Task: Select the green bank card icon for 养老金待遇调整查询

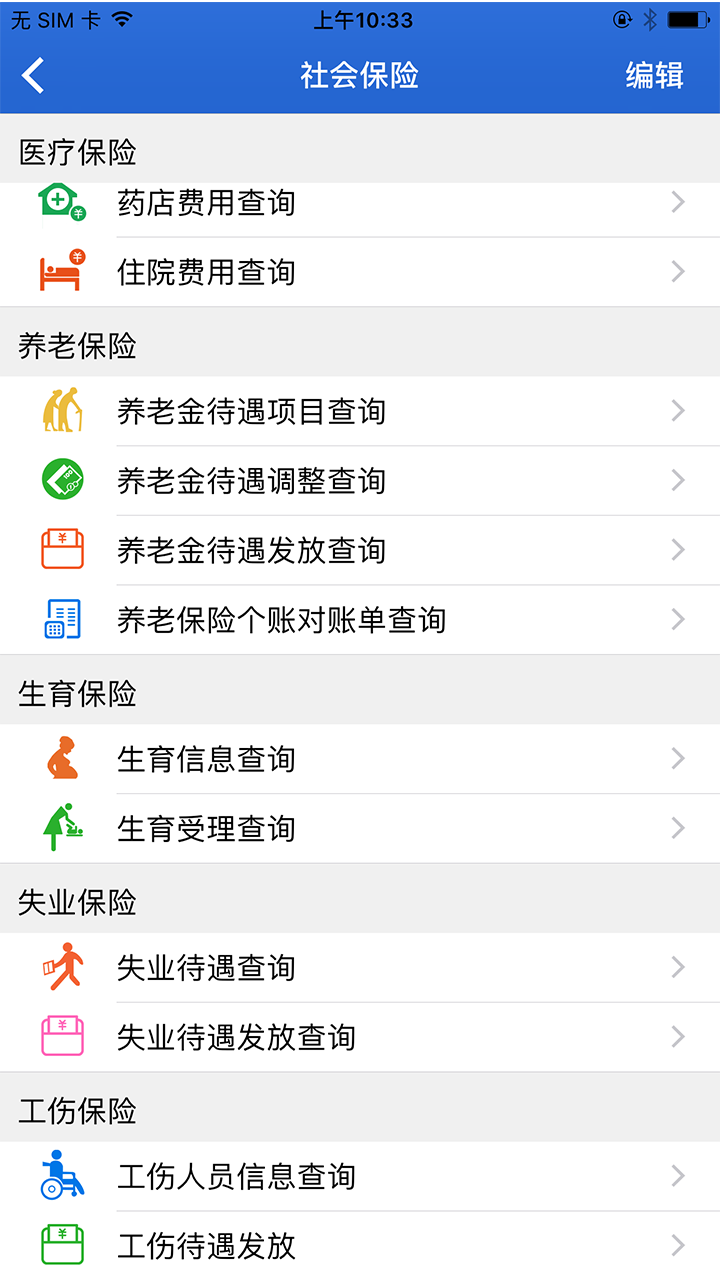Action: [62, 480]
